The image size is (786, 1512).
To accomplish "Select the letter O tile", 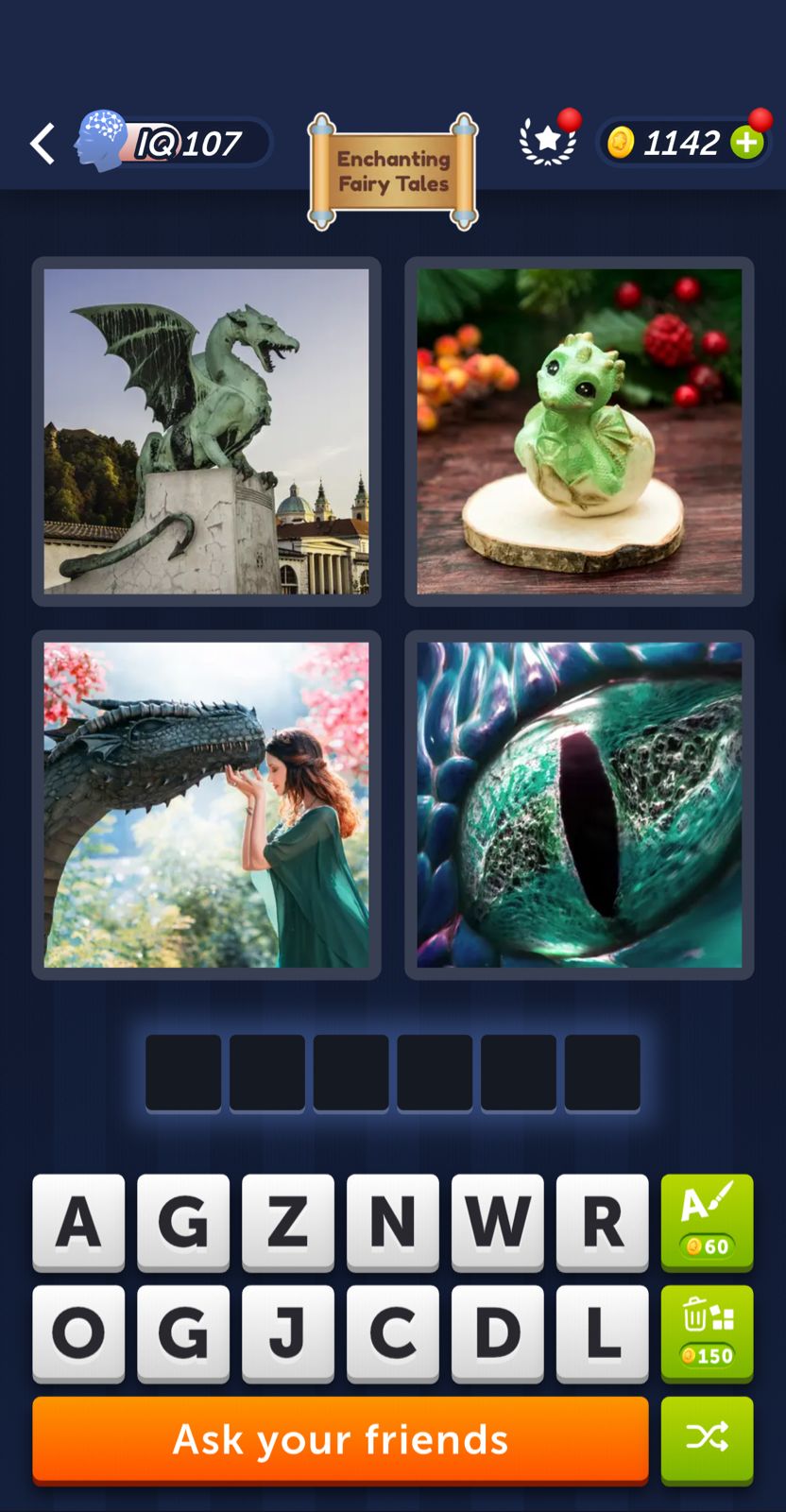I will click(x=78, y=1332).
